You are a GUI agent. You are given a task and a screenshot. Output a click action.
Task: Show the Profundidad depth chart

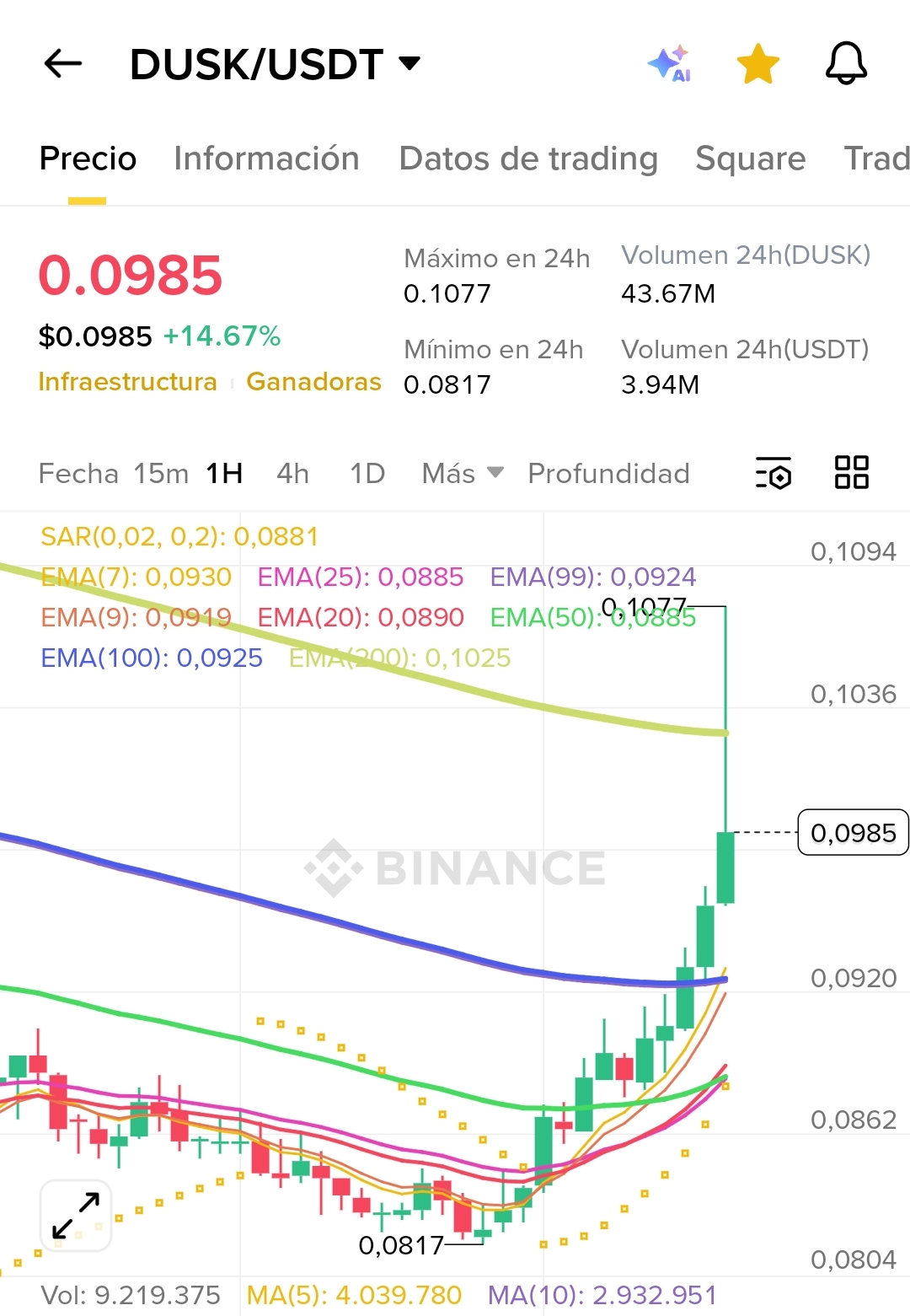click(608, 474)
